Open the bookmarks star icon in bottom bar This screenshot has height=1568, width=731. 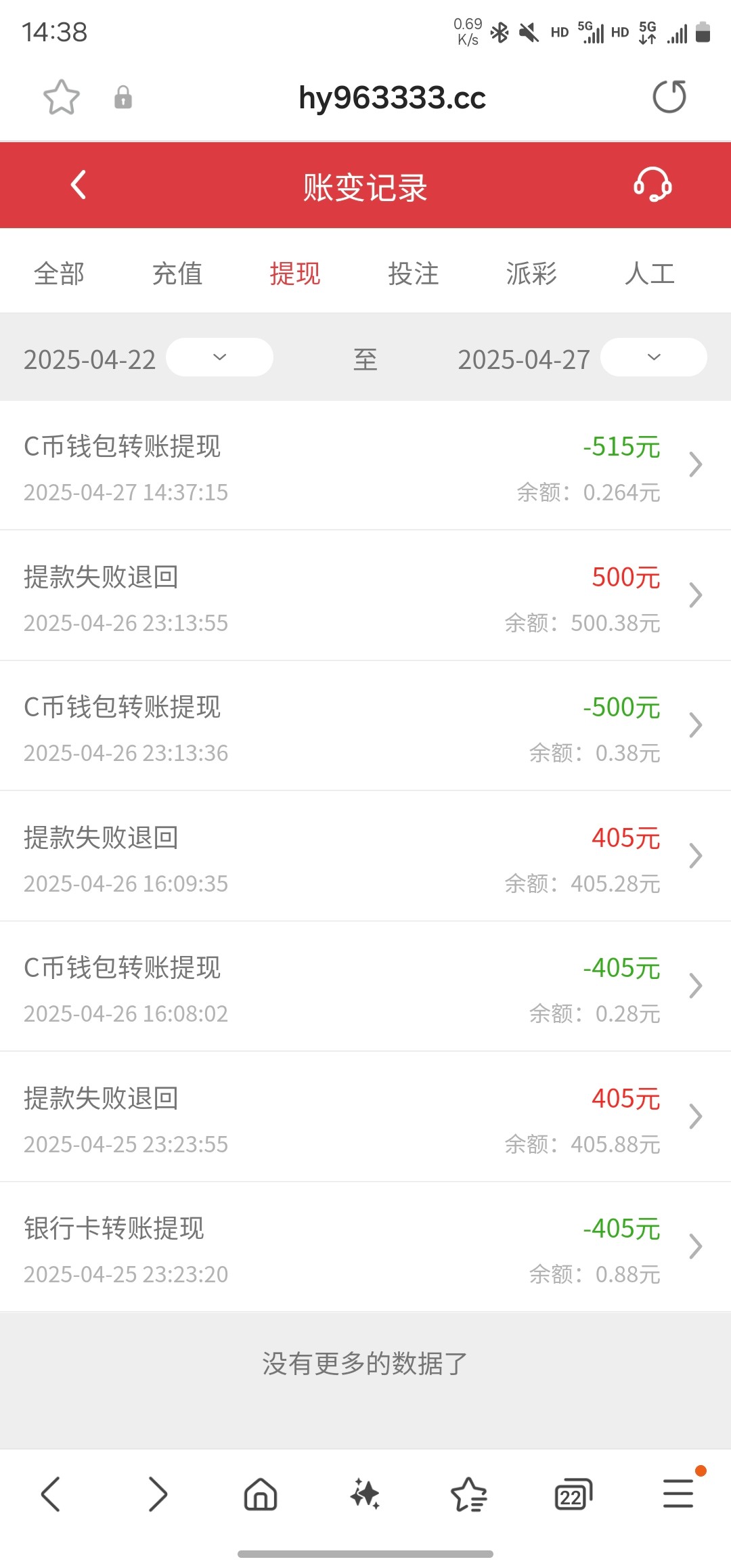point(469,1494)
